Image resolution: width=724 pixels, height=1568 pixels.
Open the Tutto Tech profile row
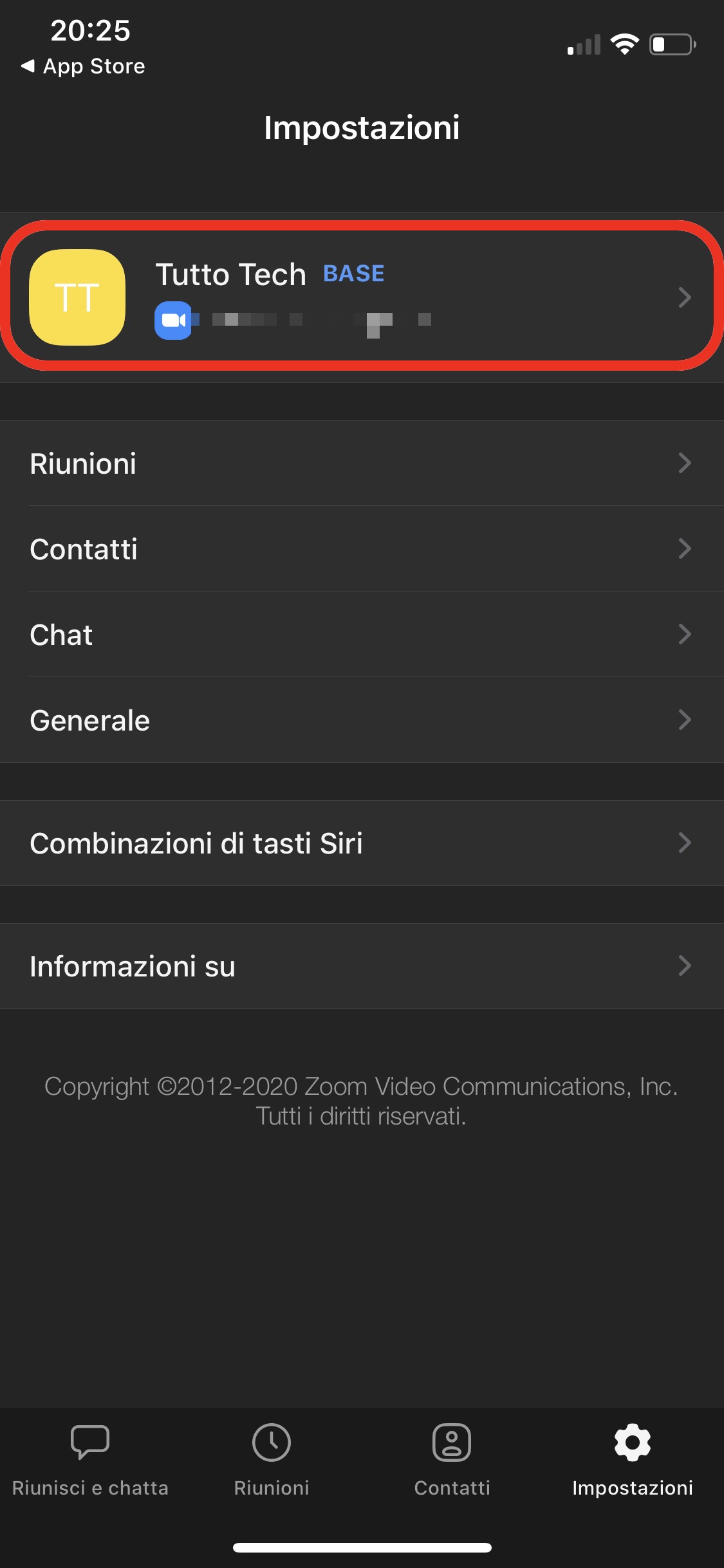click(362, 297)
